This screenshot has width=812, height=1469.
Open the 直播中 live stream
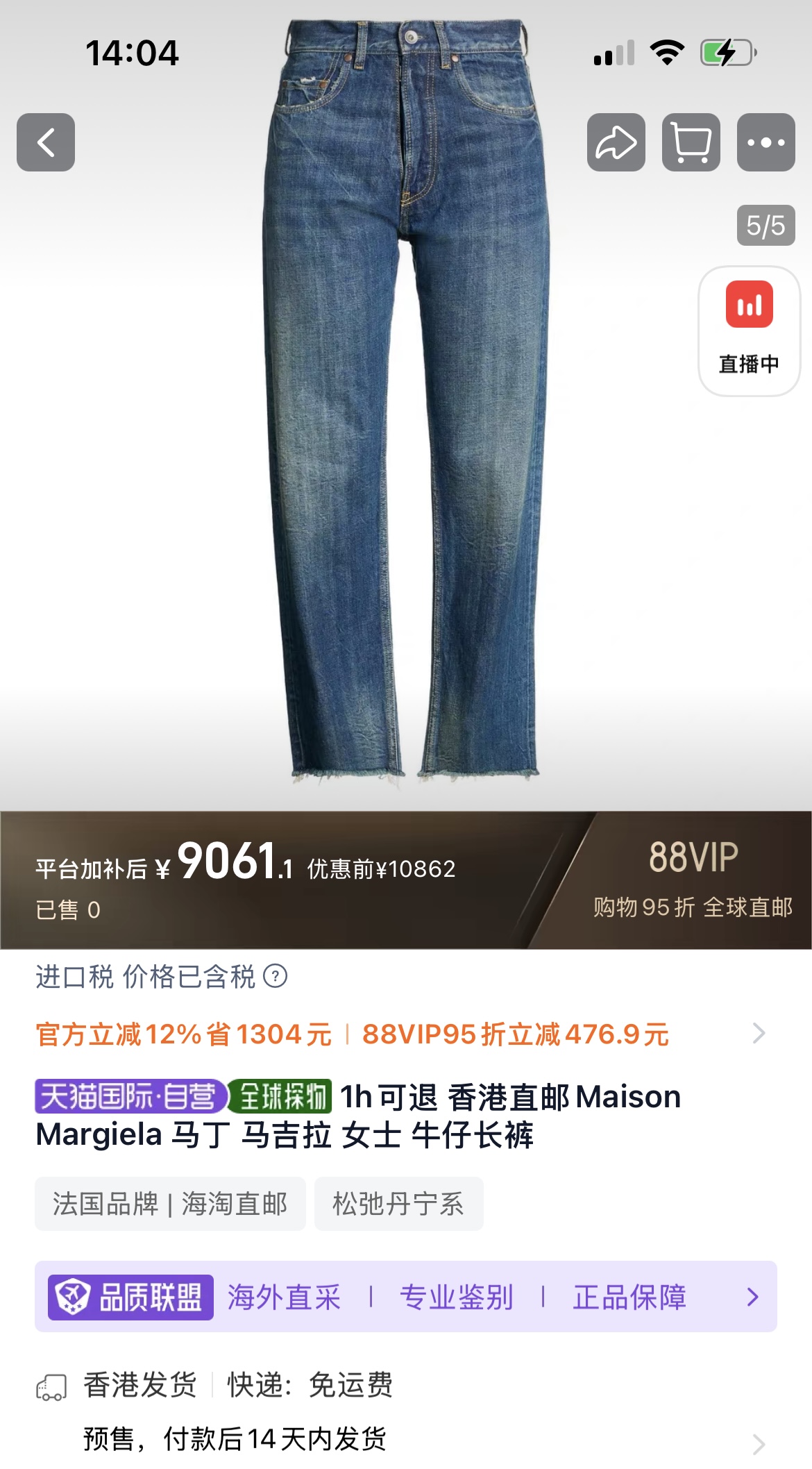tap(749, 331)
